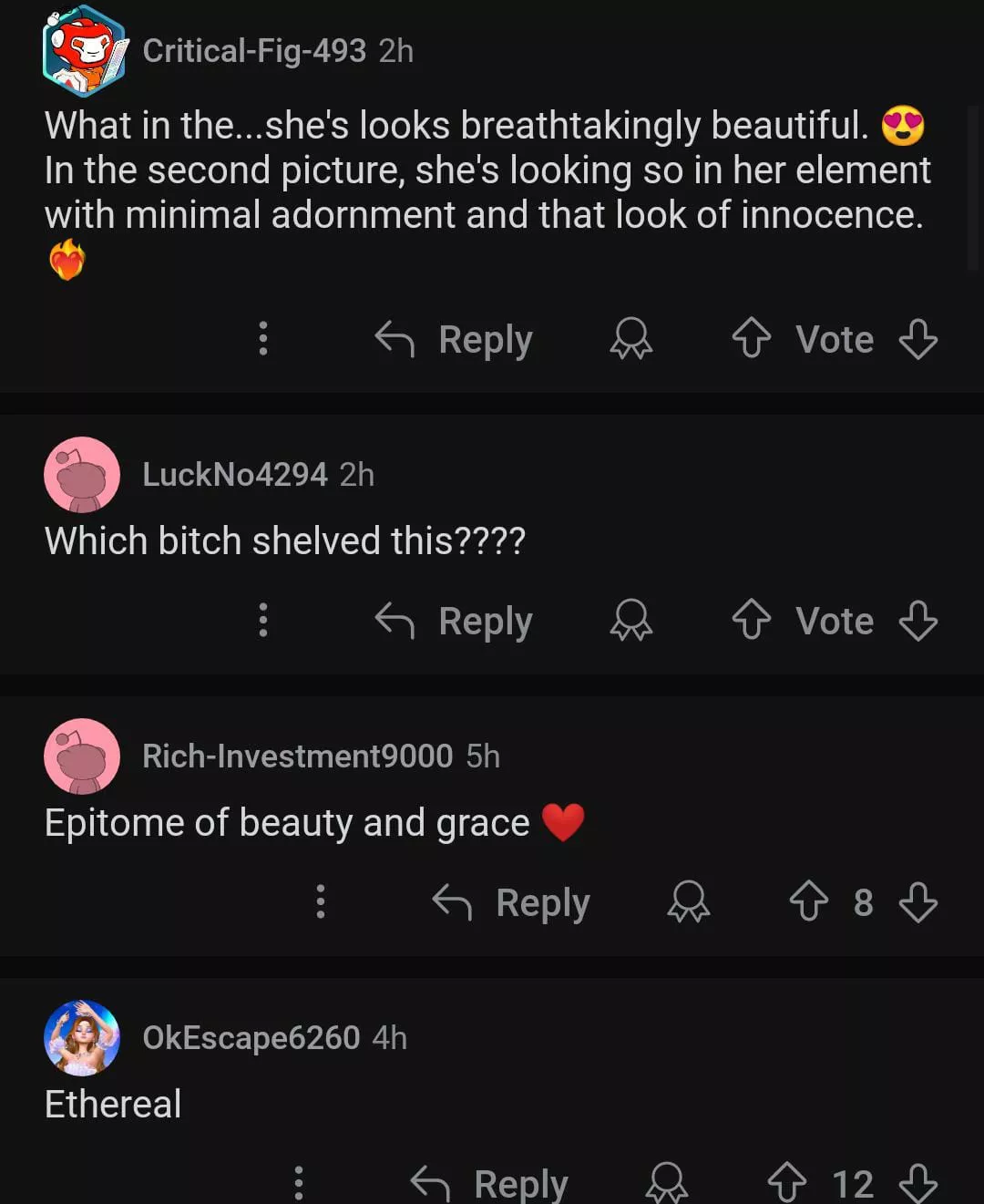
Task: Reply to Critical-Fig-493's comment
Action: click(x=455, y=340)
